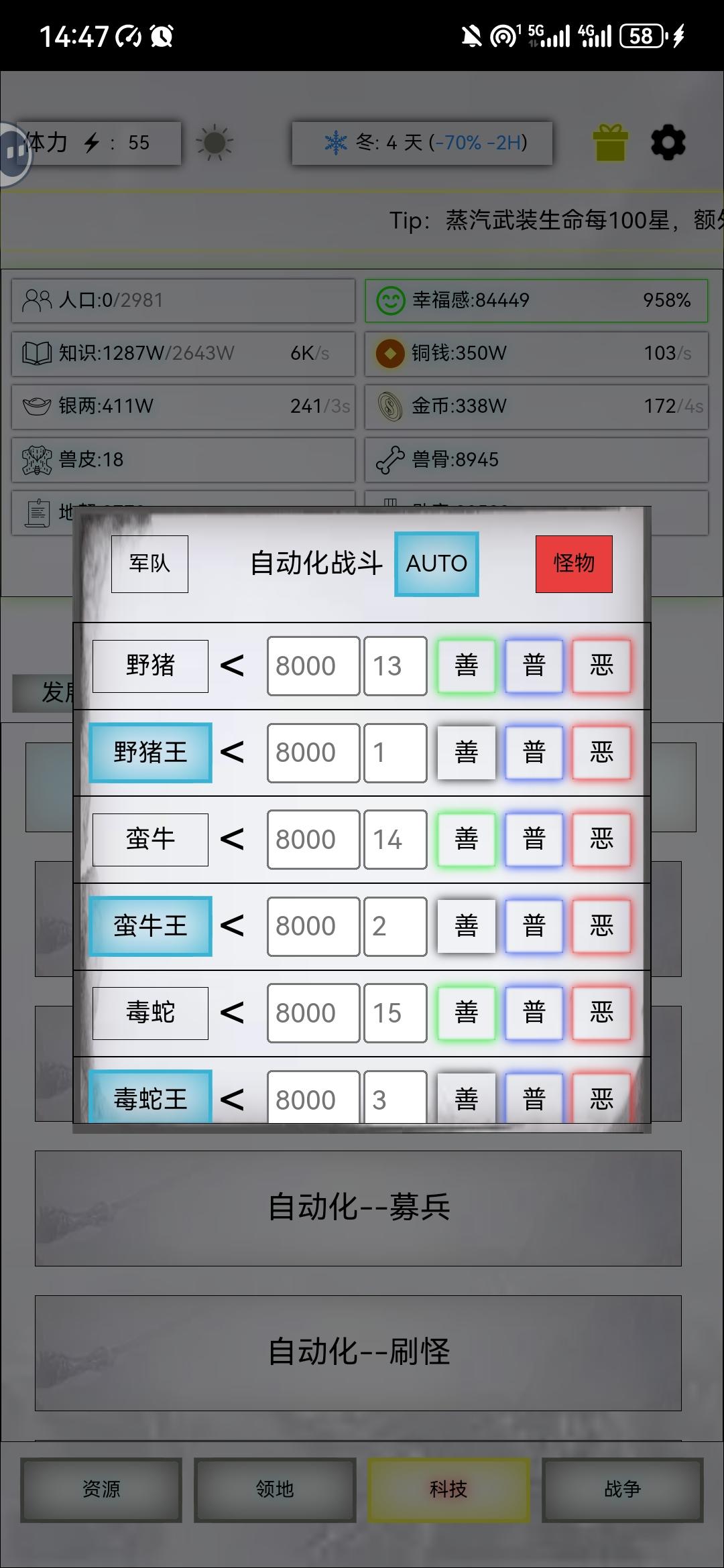Switch to the 战争 tab
Image resolution: width=724 pixels, height=1568 pixels.
[x=622, y=1489]
